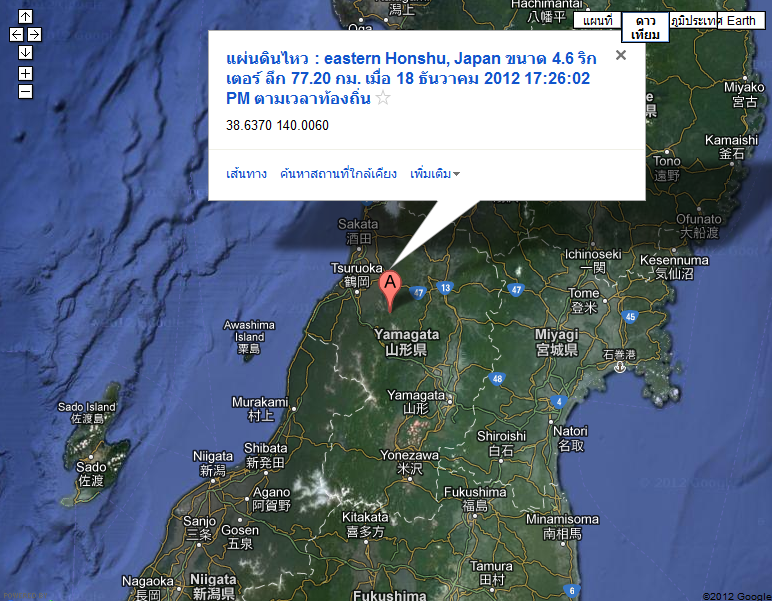772x601 pixels.
Task: Select the ดาวเทียม satellite view
Action: (646, 27)
